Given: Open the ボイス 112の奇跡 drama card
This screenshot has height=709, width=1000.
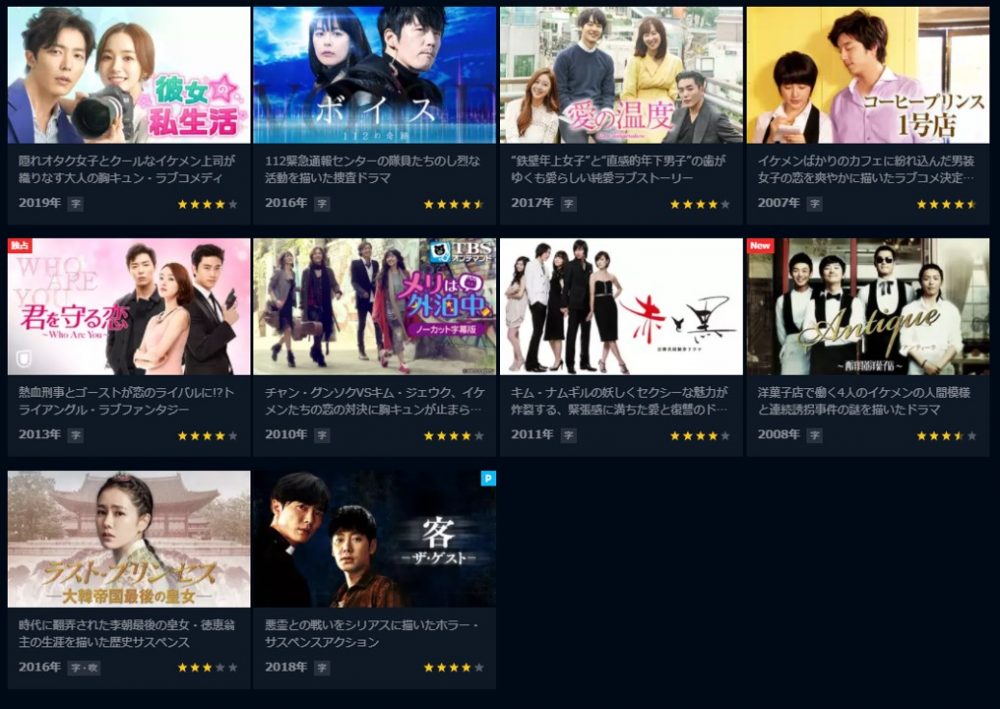Looking at the screenshot, I should [374, 76].
